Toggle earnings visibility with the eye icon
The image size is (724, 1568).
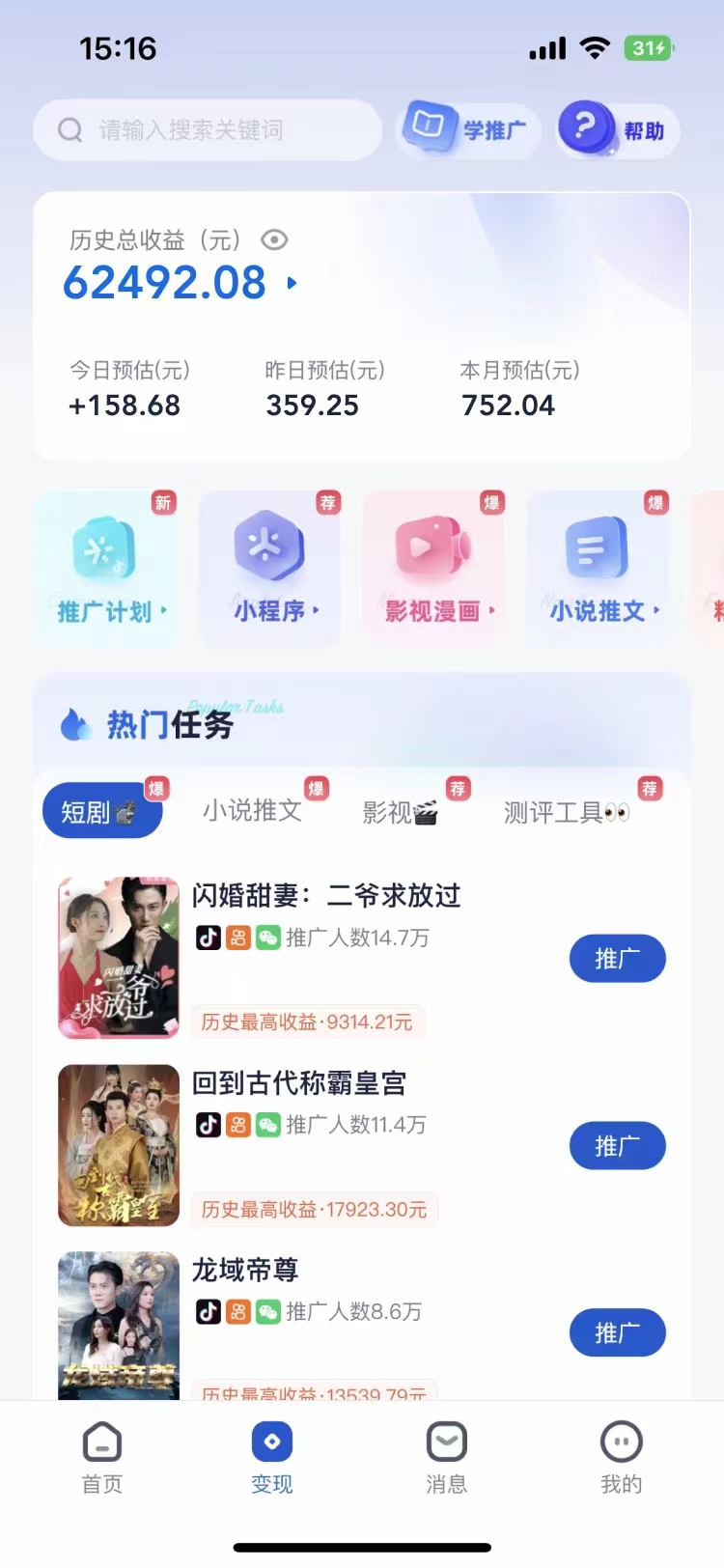[x=274, y=240]
